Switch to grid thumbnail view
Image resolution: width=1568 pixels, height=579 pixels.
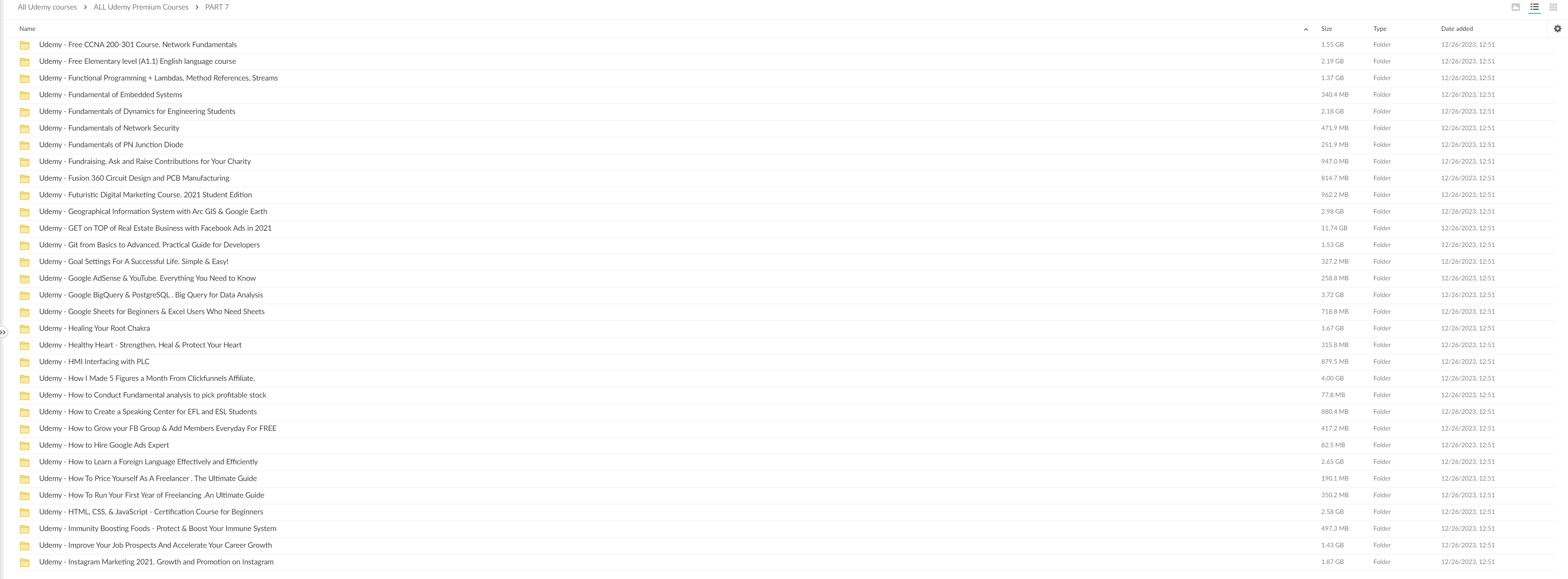point(1553,8)
